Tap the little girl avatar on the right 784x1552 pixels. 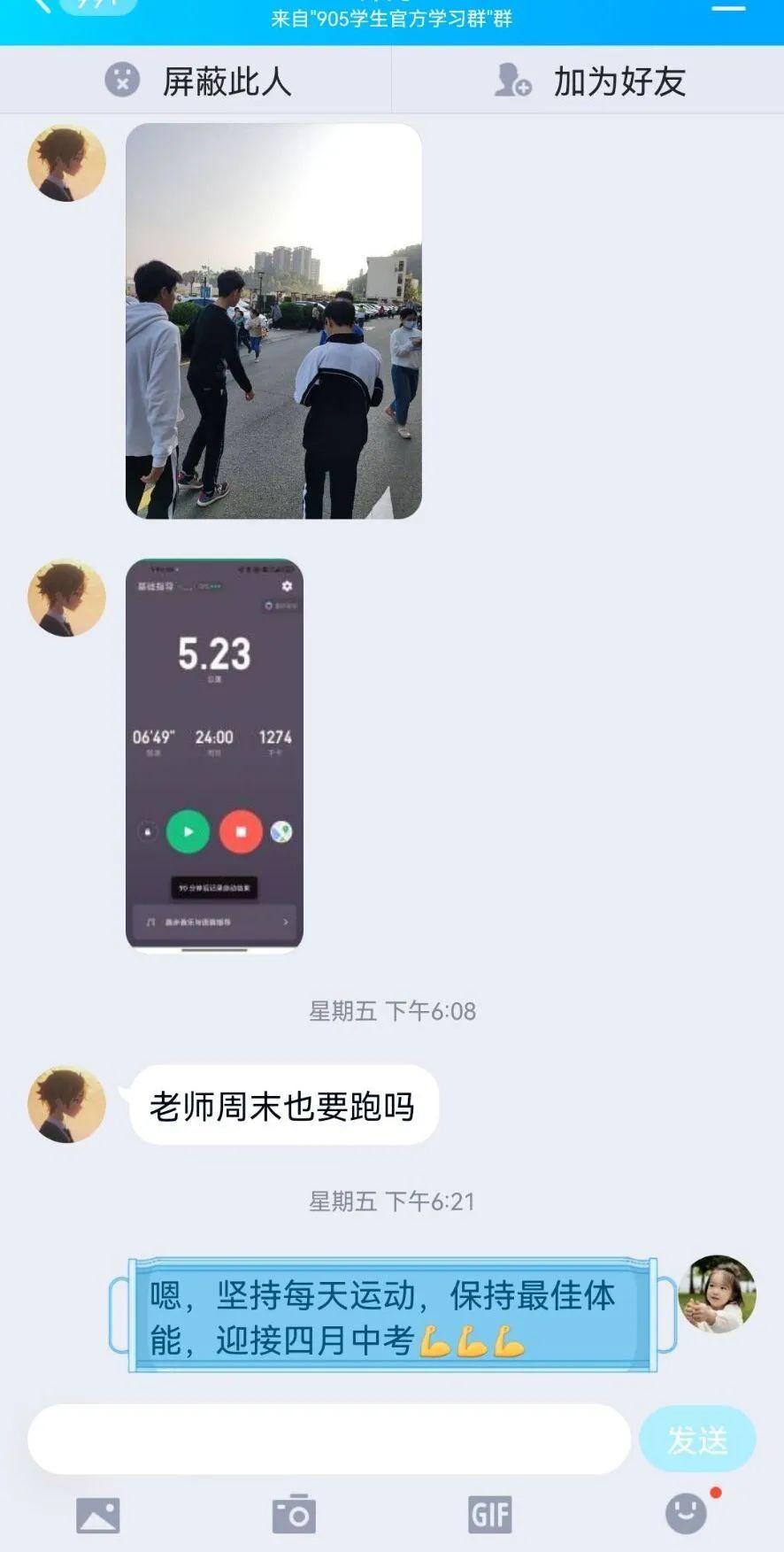pos(718,1293)
